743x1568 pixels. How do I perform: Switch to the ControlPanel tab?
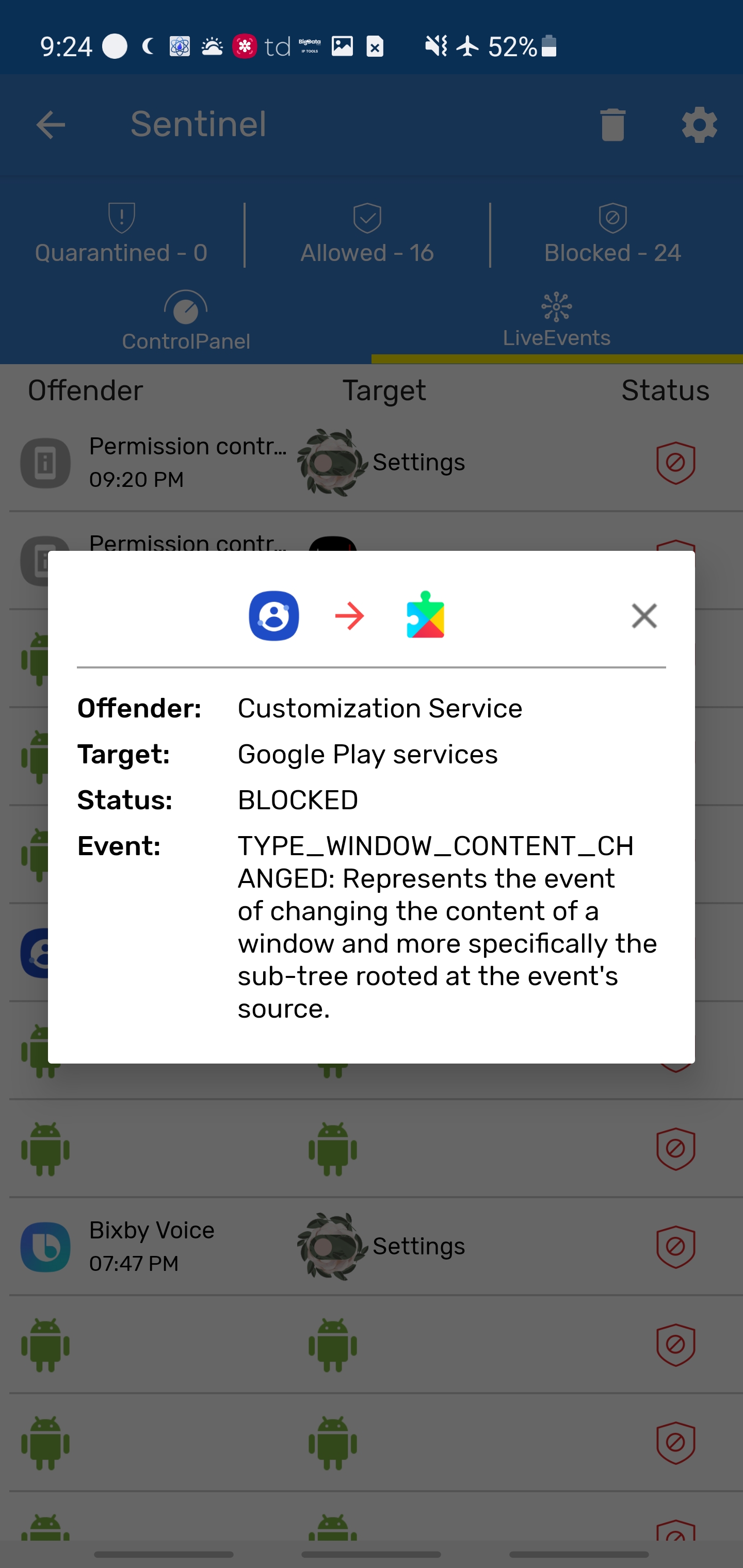[186, 322]
